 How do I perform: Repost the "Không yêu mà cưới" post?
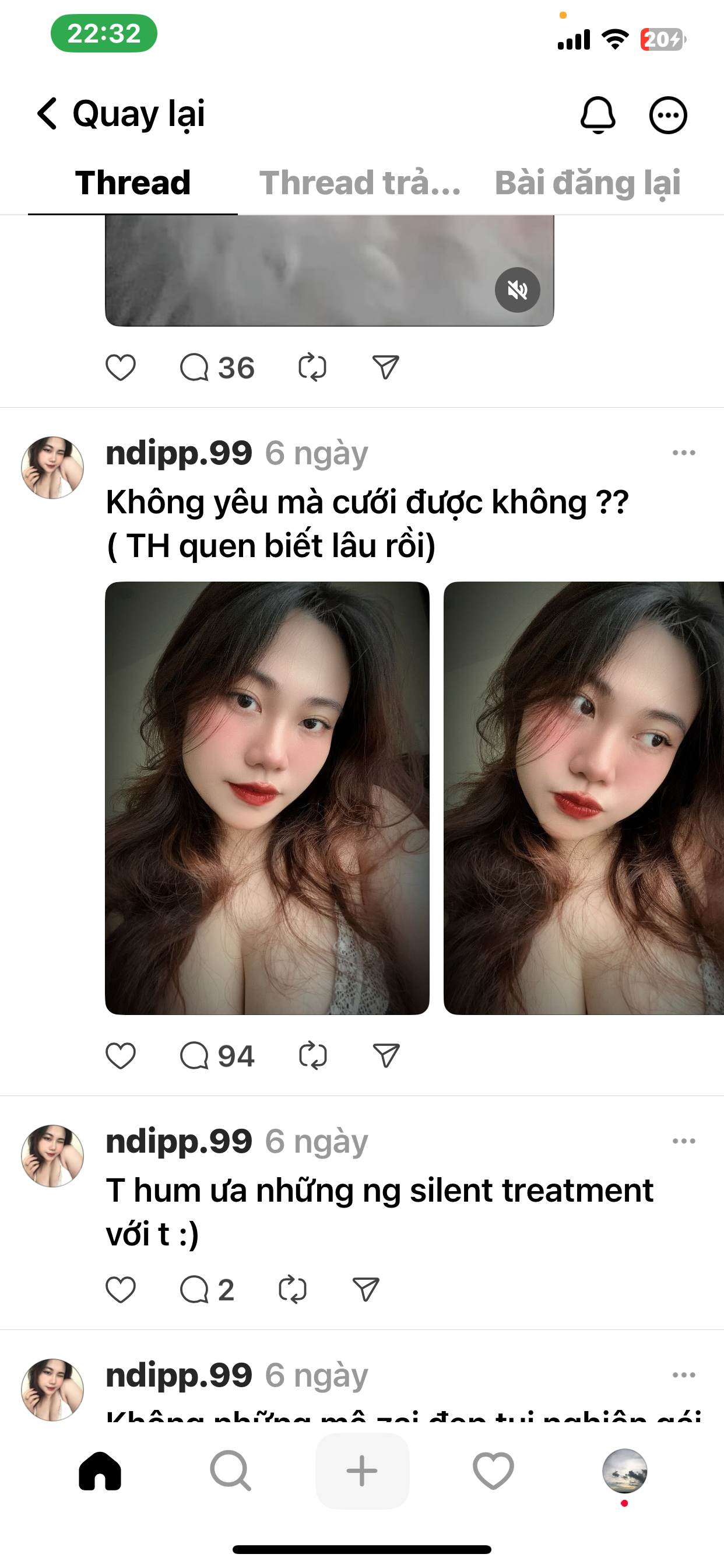[312, 1056]
